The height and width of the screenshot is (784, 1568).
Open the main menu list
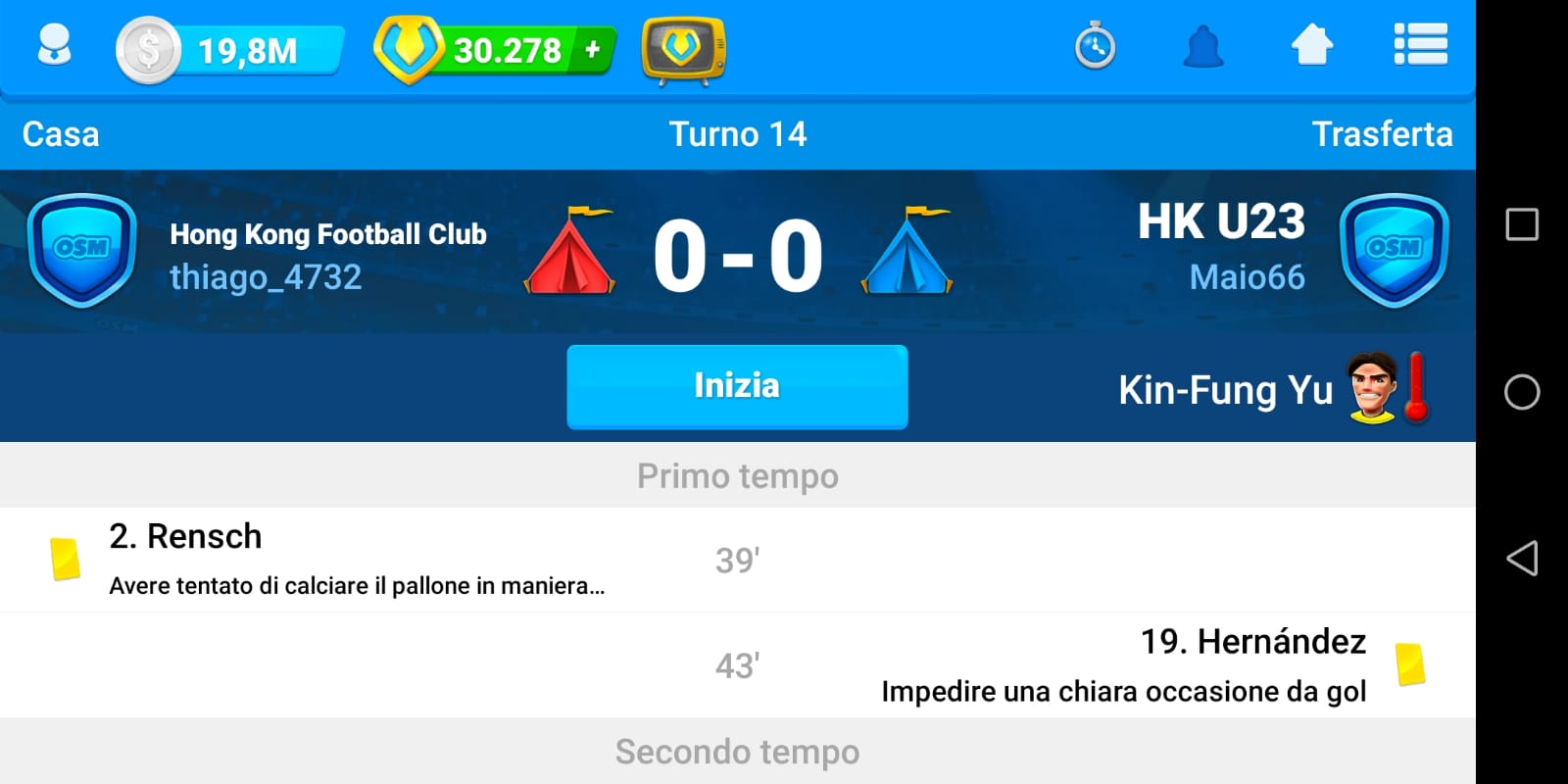click(1420, 45)
